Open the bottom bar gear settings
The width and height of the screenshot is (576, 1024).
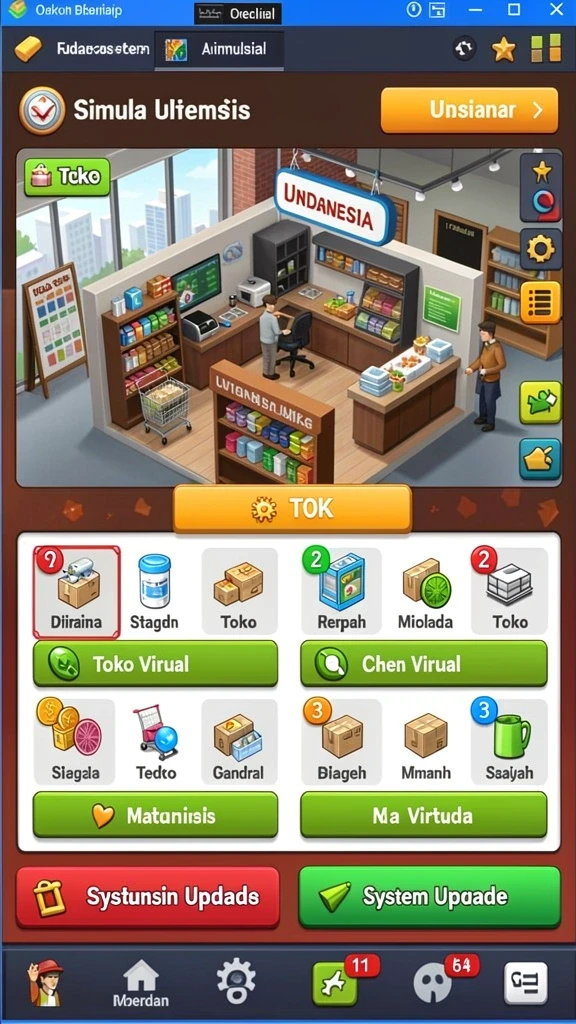coord(236,982)
